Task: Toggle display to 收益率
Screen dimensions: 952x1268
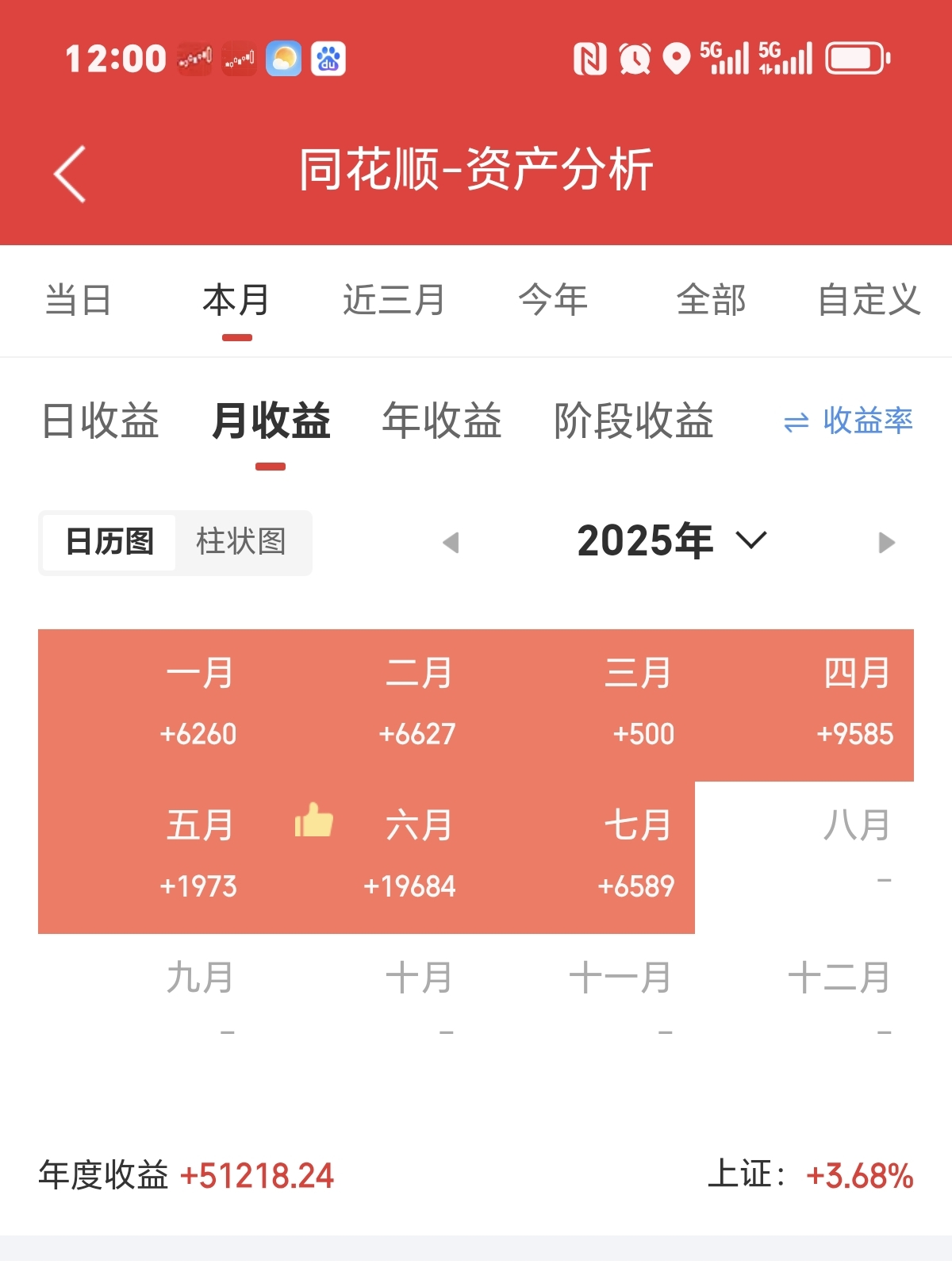Action: click(848, 421)
